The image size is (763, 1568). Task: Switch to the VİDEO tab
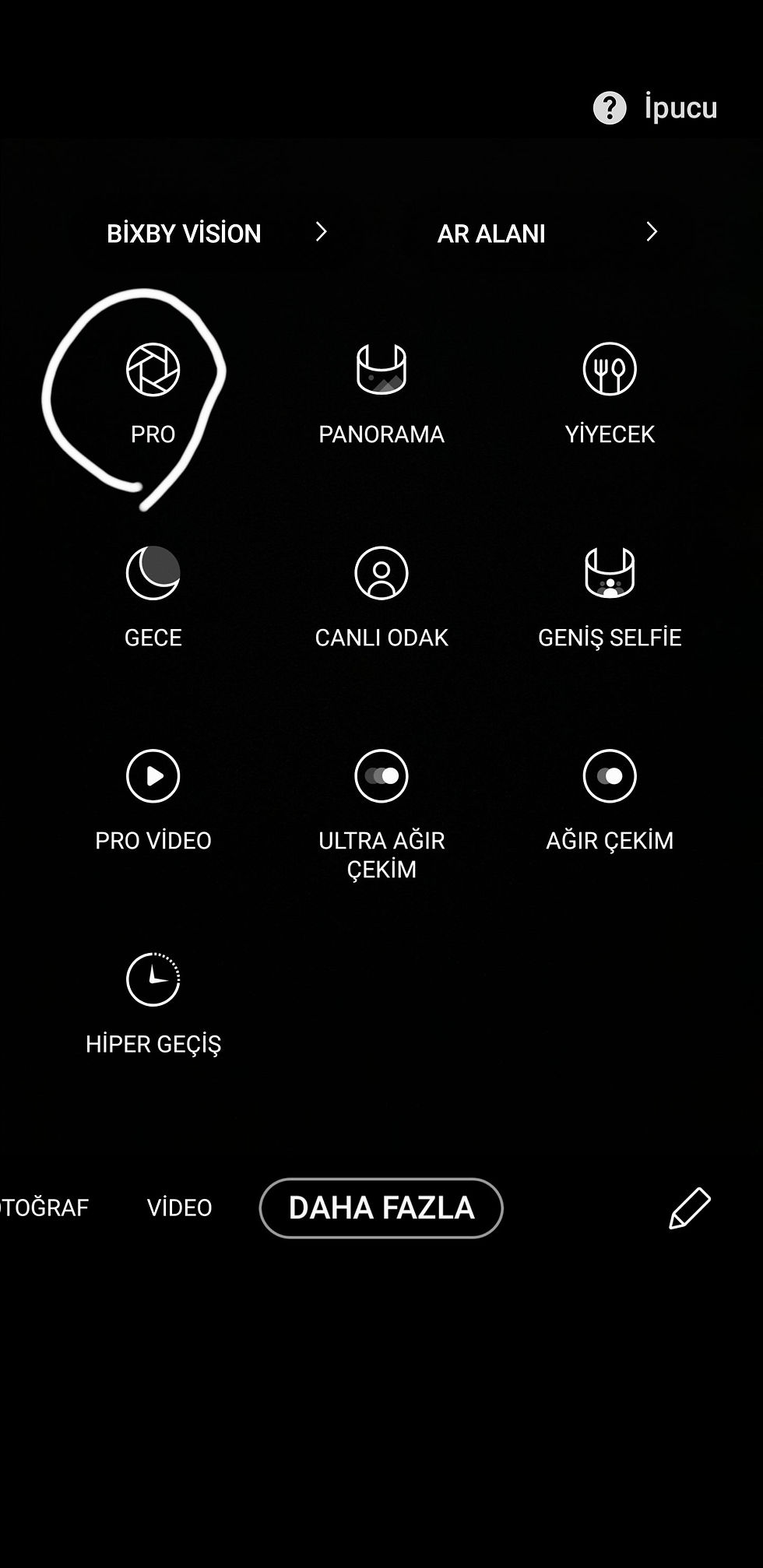(178, 1208)
